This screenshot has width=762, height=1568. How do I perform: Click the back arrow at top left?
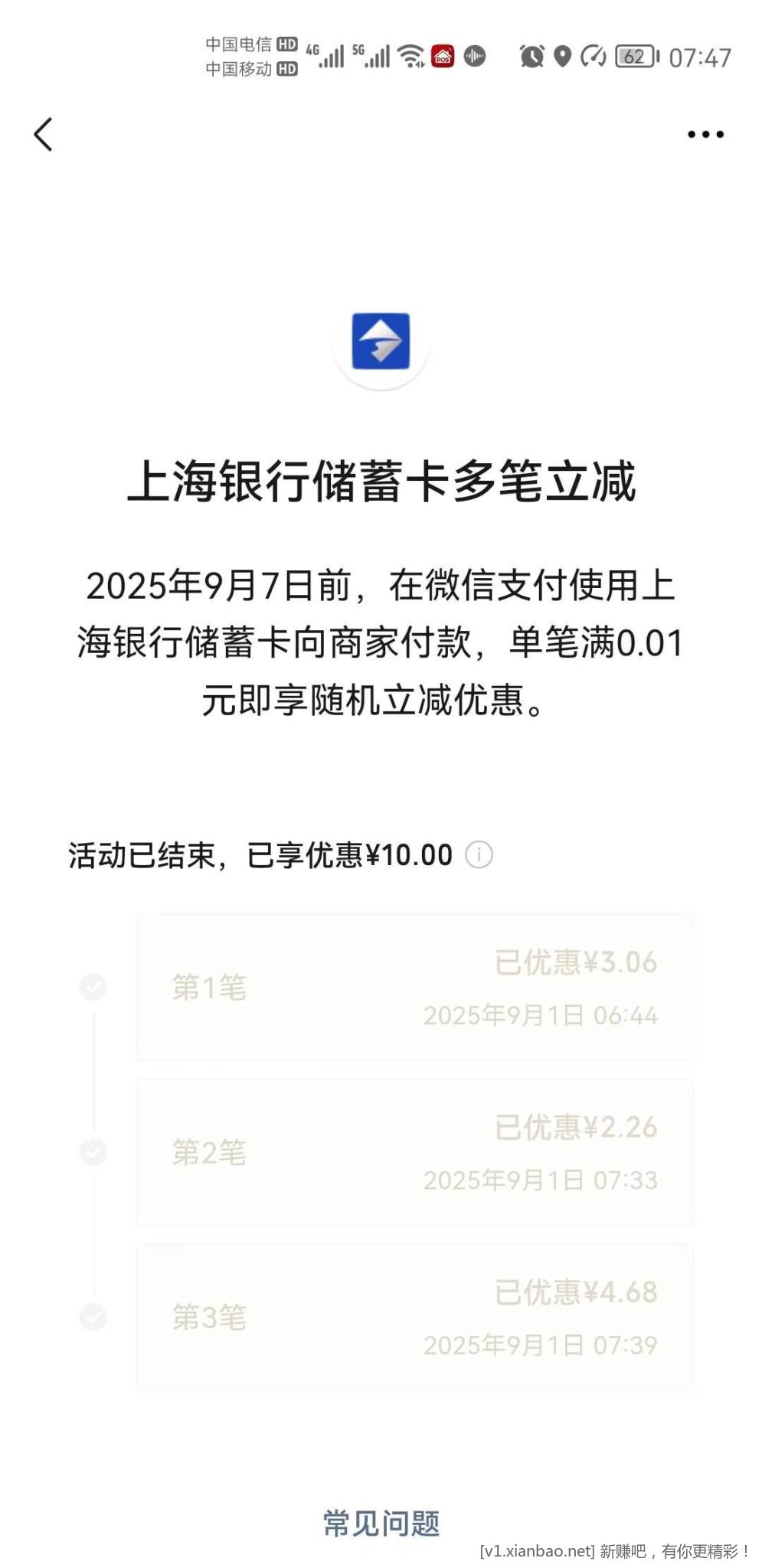(x=44, y=134)
